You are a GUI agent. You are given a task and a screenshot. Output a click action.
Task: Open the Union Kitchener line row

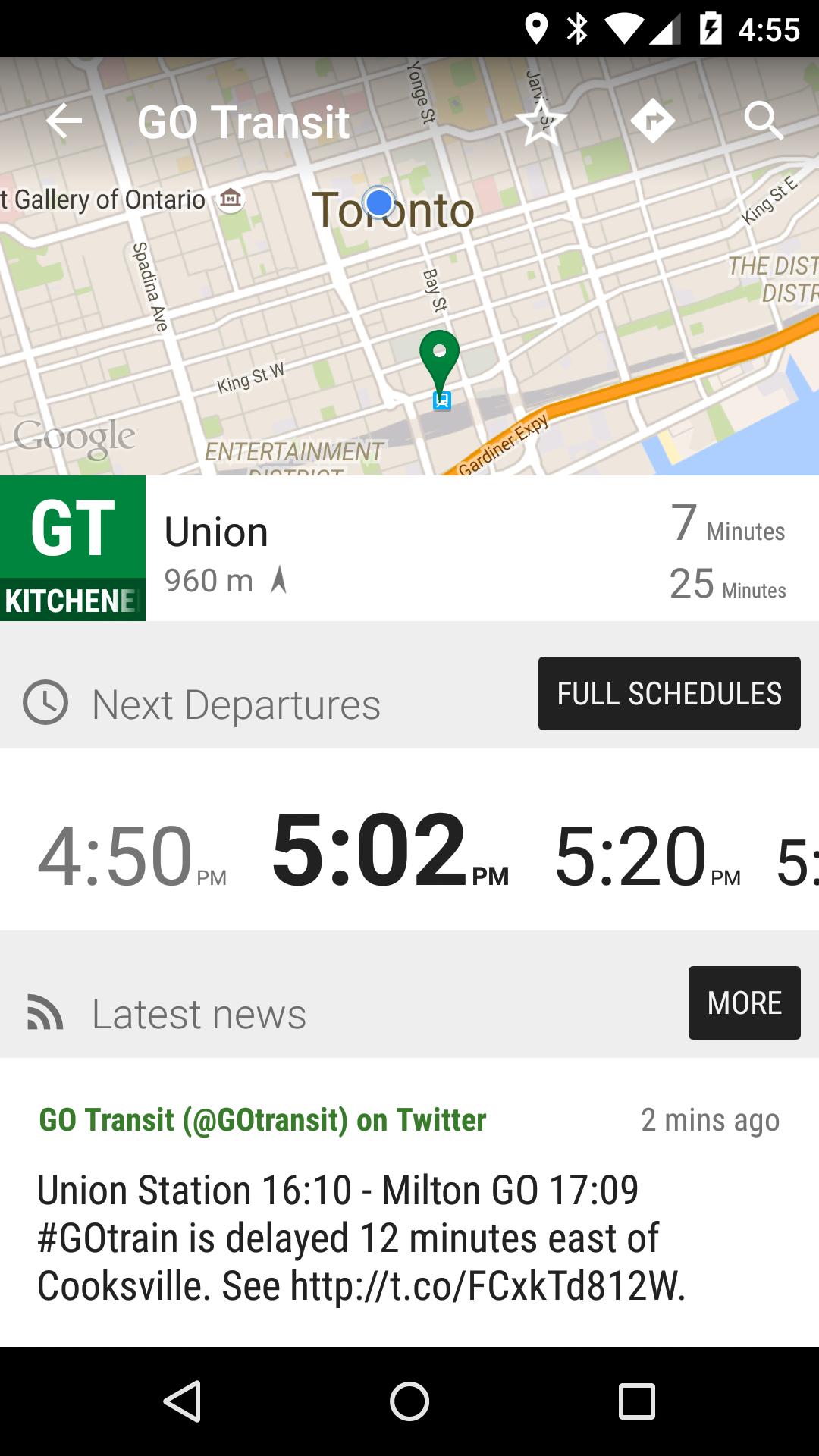pos(409,548)
